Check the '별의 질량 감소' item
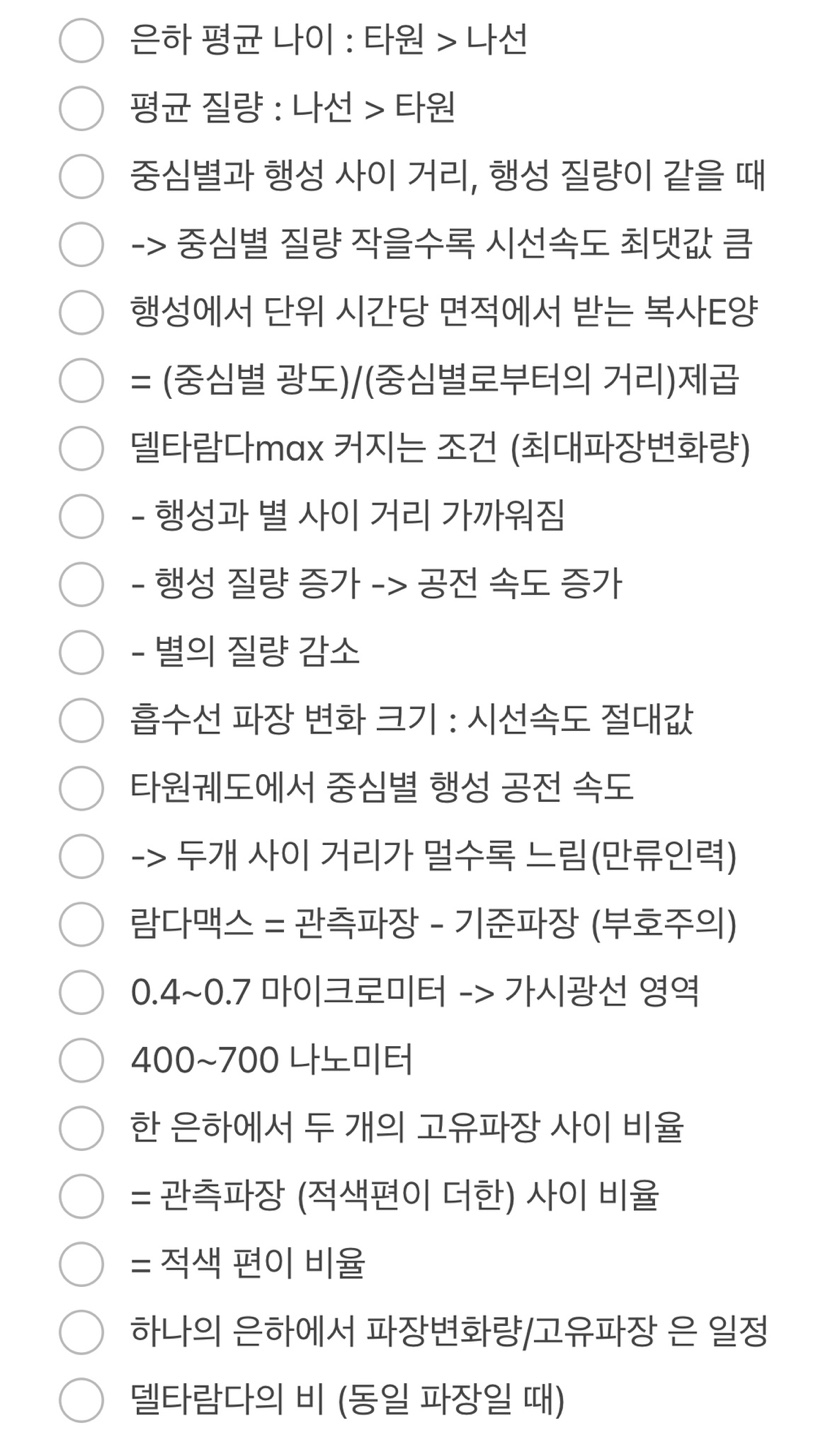Viewport: 835px width, 1440px height. coord(81,652)
